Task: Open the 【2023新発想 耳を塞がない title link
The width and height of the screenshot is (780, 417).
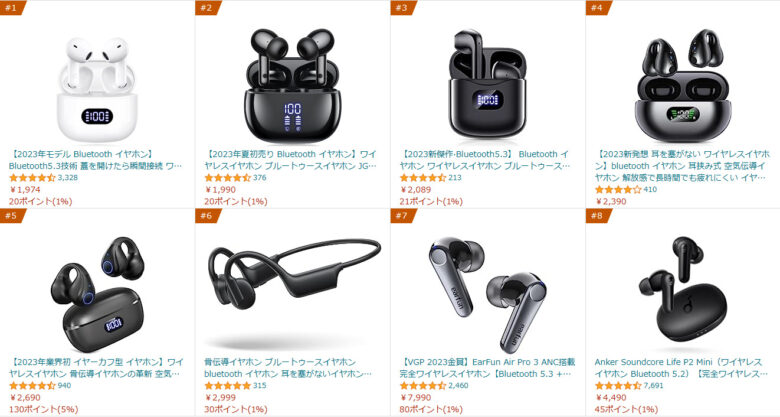Action: tap(680, 164)
